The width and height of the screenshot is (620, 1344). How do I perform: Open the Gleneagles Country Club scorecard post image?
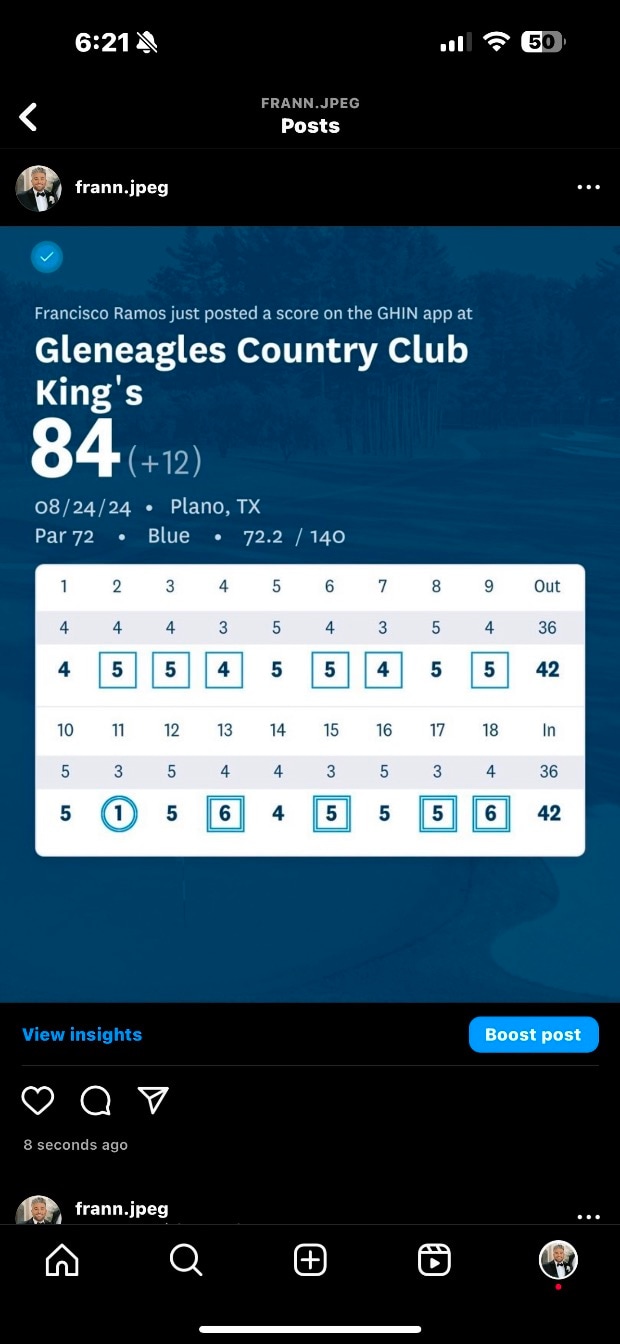(310, 612)
